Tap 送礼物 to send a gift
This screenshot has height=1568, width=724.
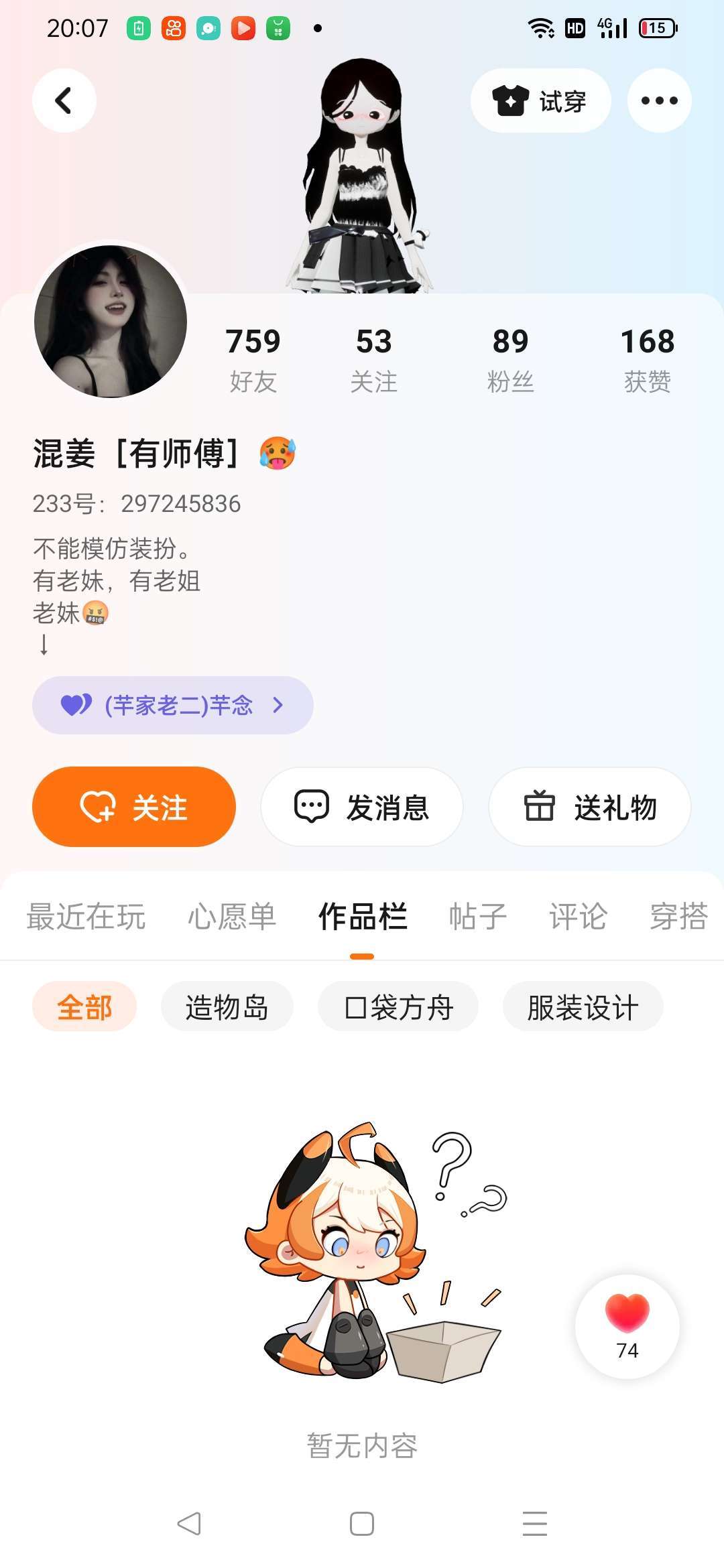pos(589,807)
